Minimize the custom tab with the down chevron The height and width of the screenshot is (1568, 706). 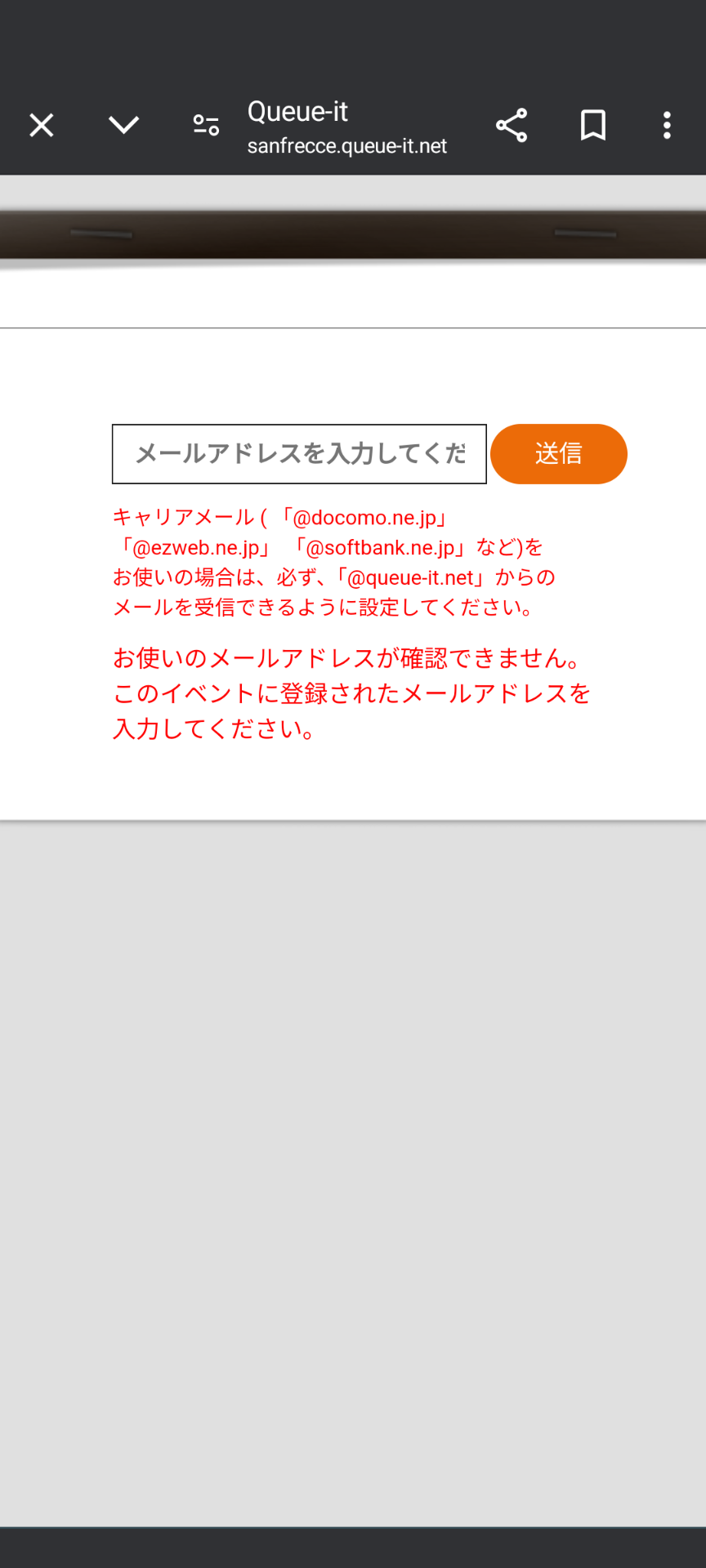pyautogui.click(x=124, y=125)
